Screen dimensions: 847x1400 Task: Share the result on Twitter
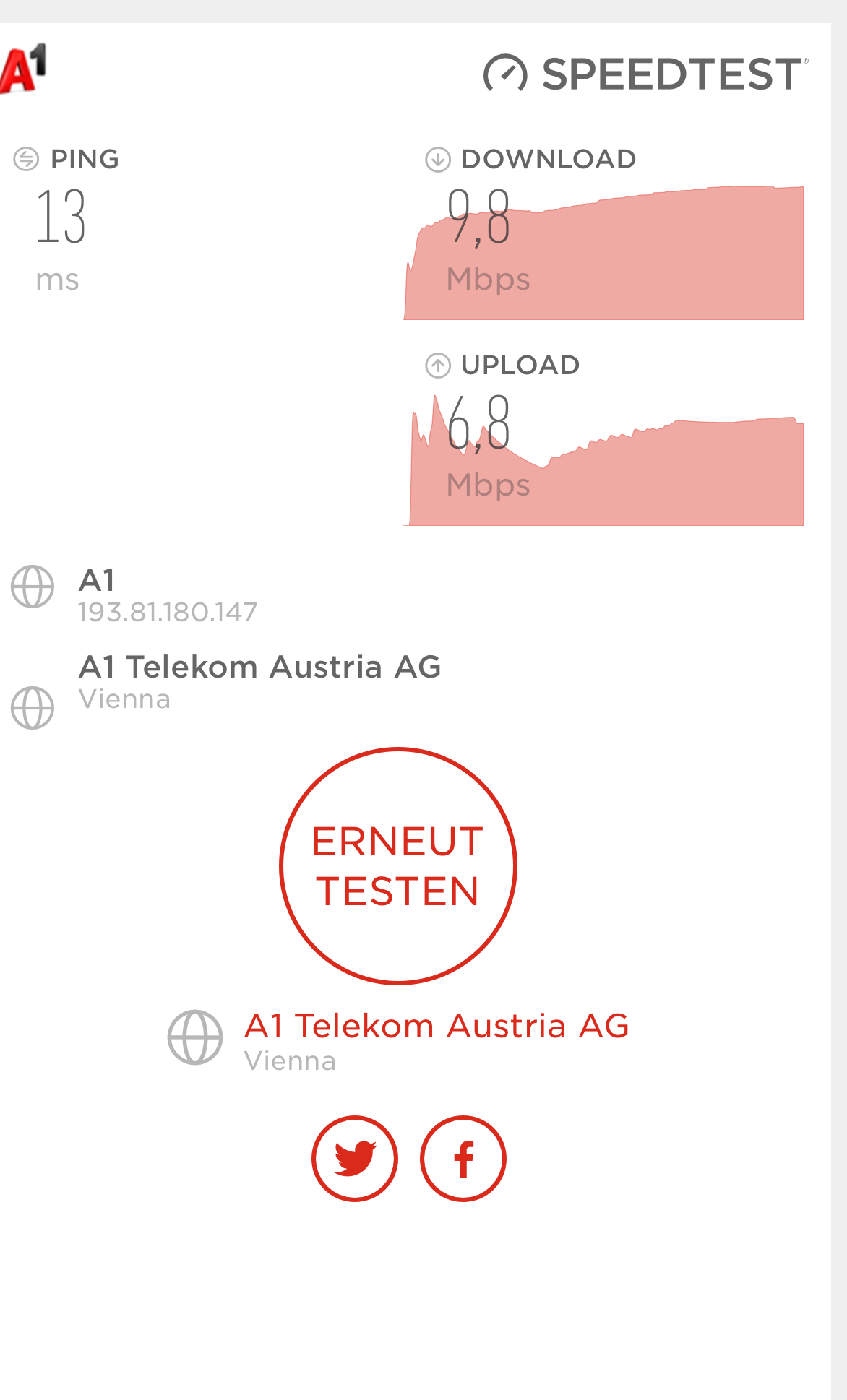coord(355,1159)
